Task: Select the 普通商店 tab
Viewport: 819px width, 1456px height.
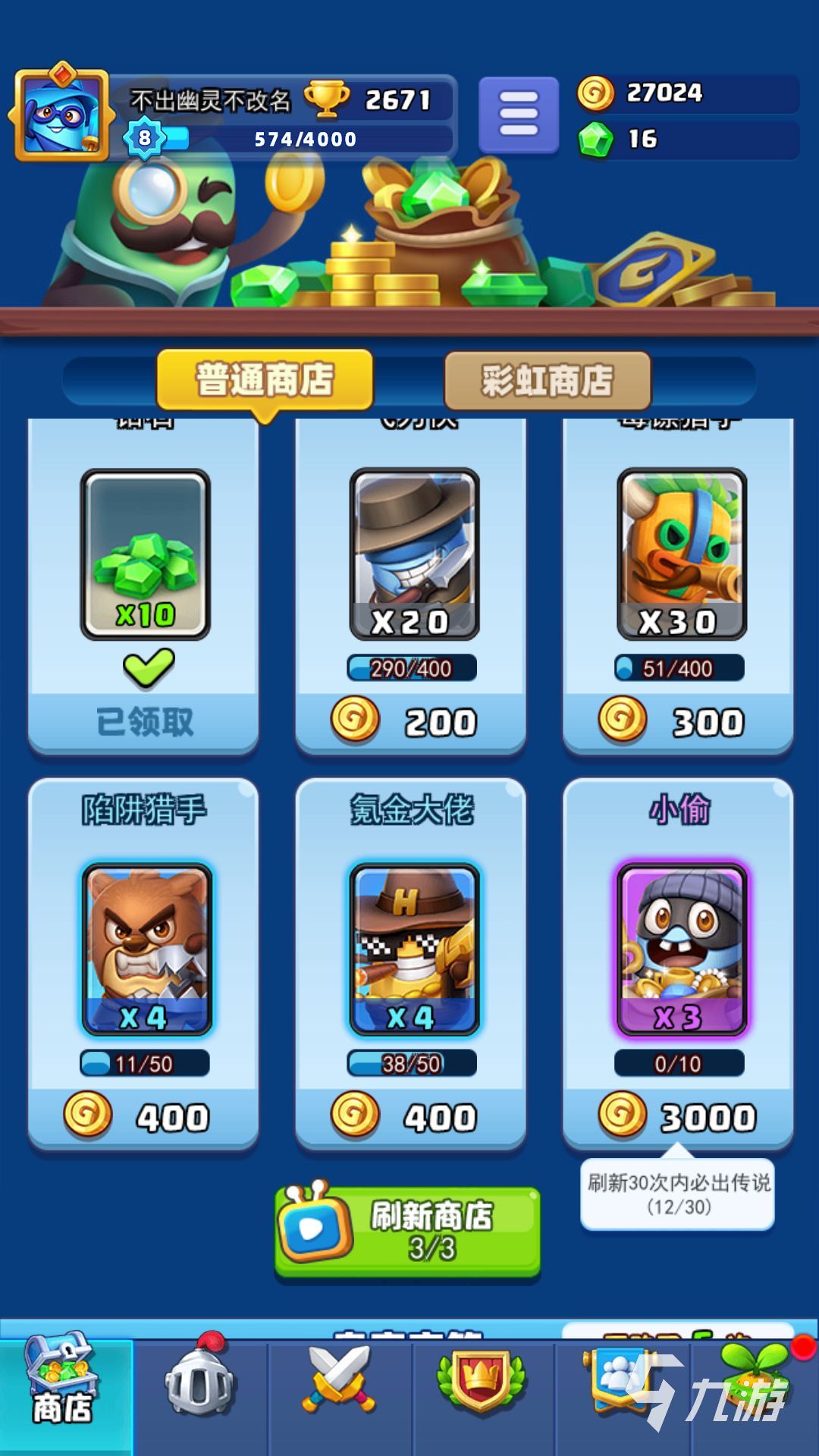Action: 265,380
